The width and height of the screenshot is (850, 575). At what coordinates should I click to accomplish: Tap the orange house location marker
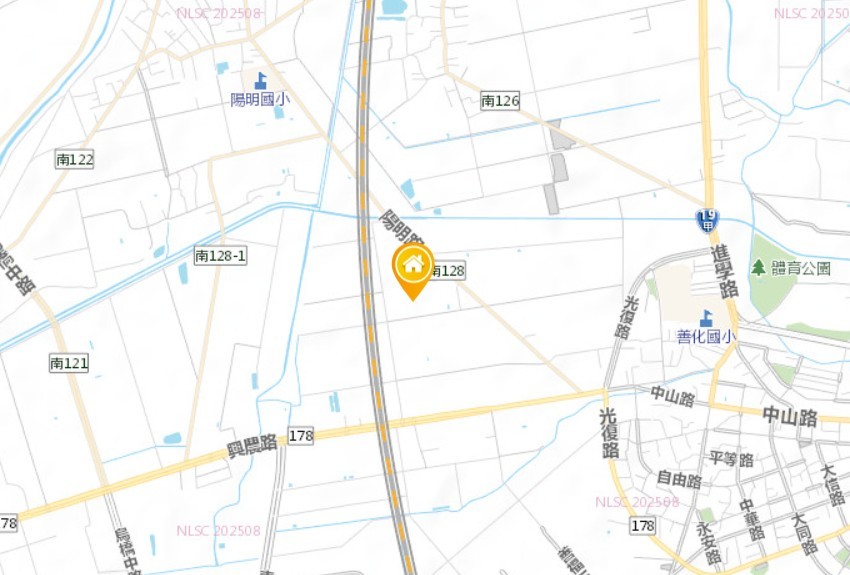[x=411, y=267]
